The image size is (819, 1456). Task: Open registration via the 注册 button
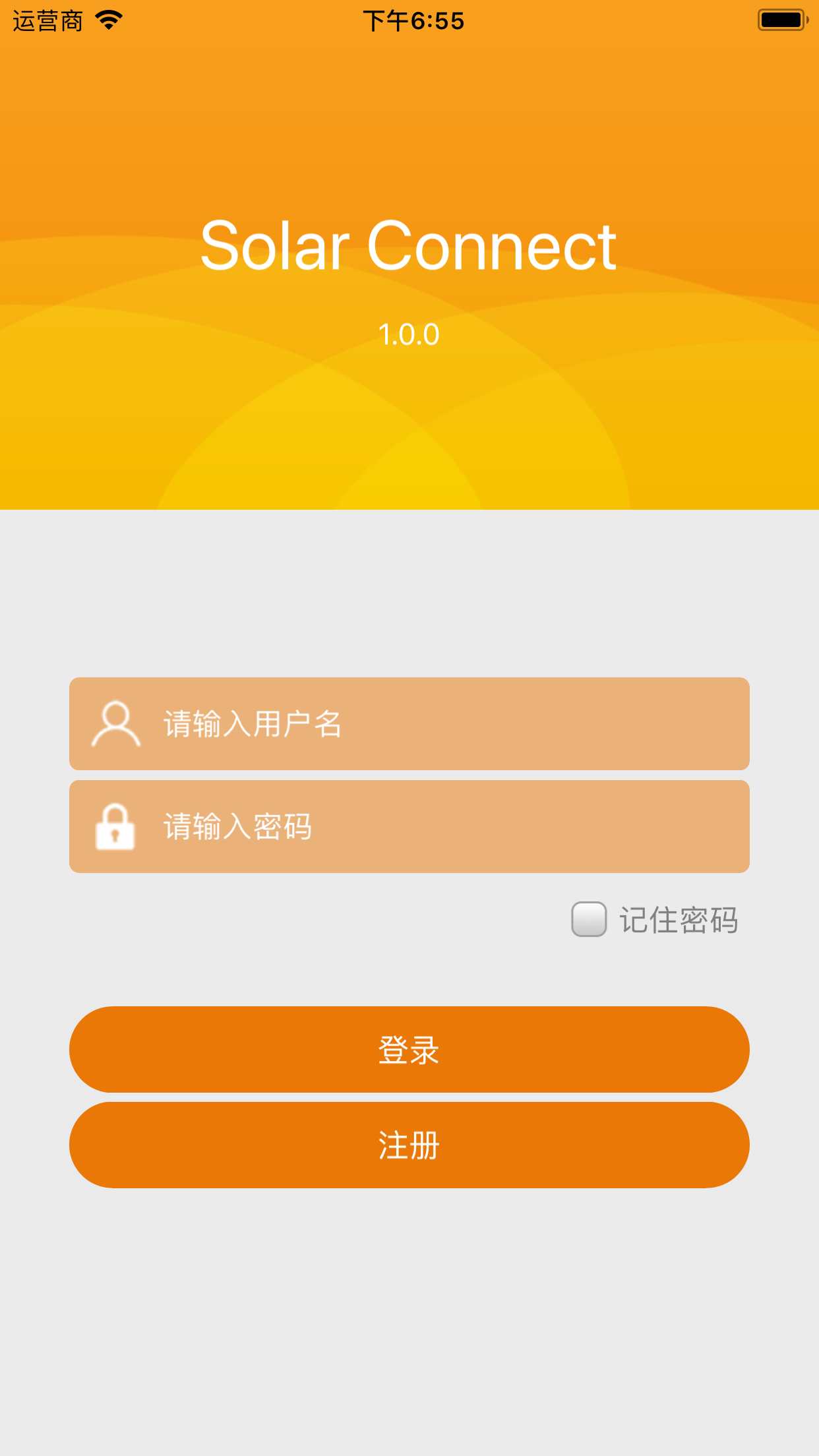tap(409, 1145)
